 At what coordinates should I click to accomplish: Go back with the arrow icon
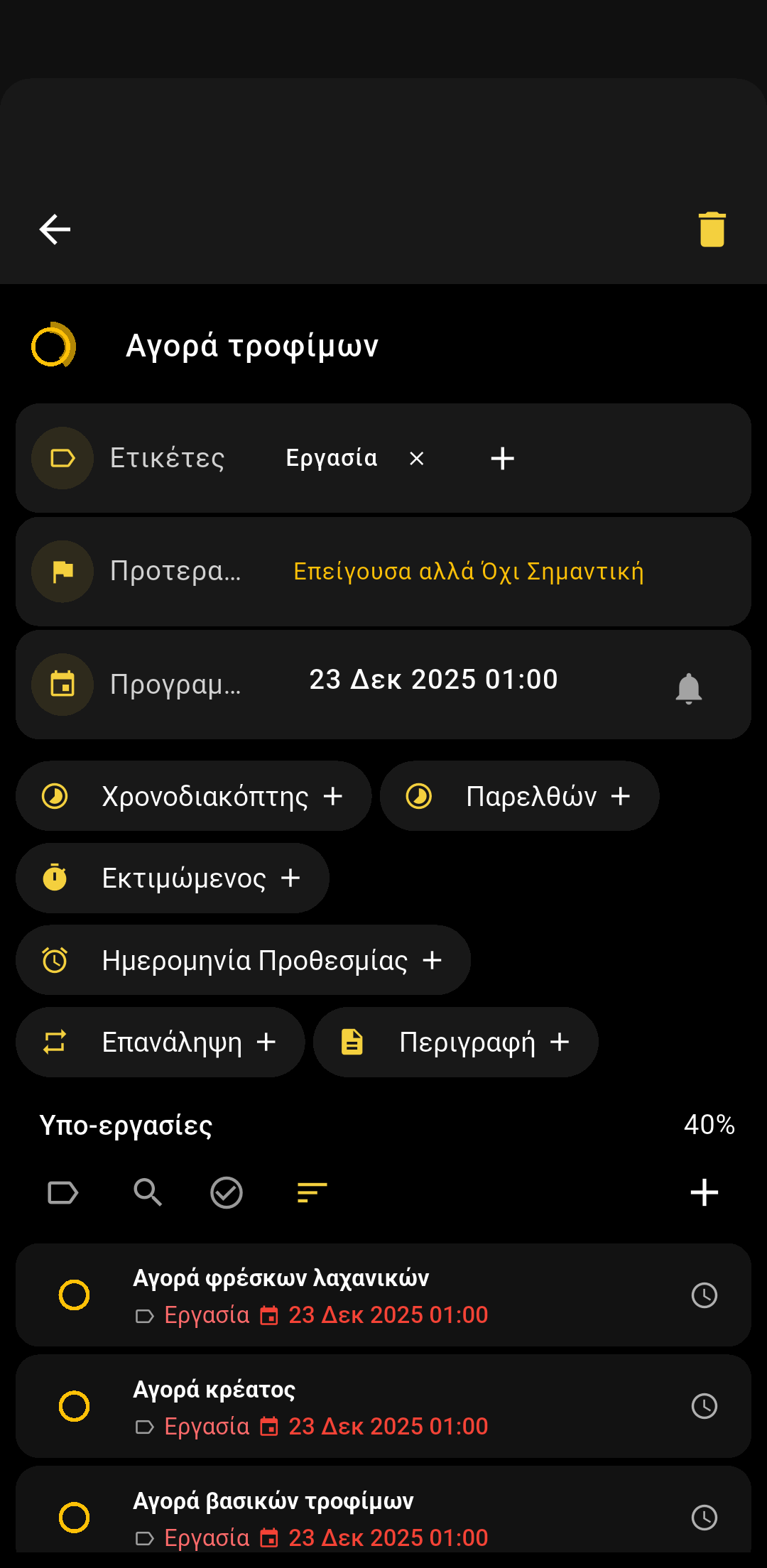[55, 229]
